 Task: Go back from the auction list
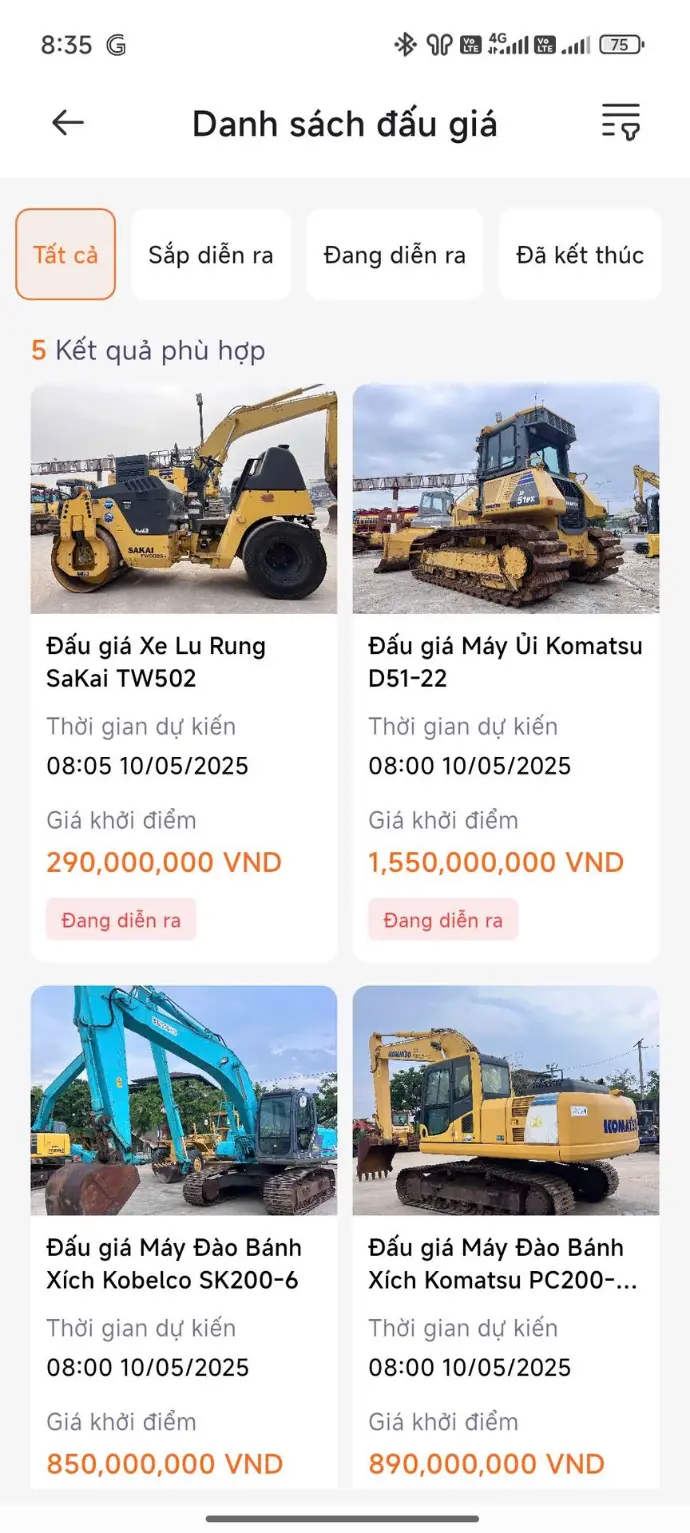click(x=68, y=123)
